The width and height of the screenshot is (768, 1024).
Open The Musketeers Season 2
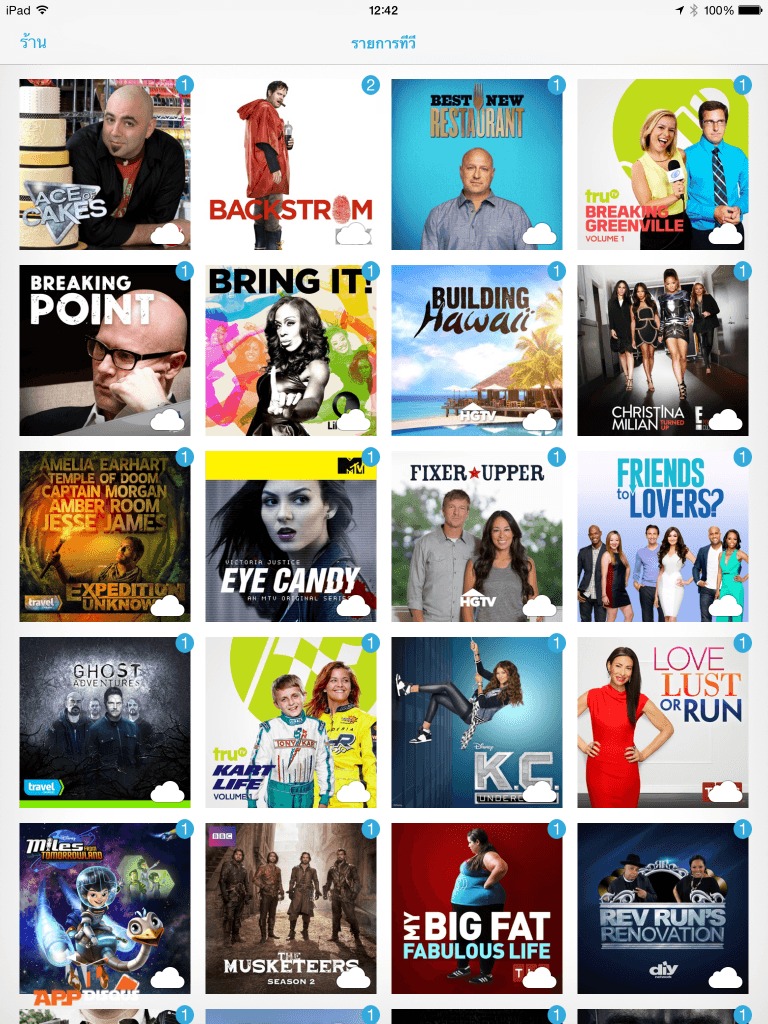291,908
